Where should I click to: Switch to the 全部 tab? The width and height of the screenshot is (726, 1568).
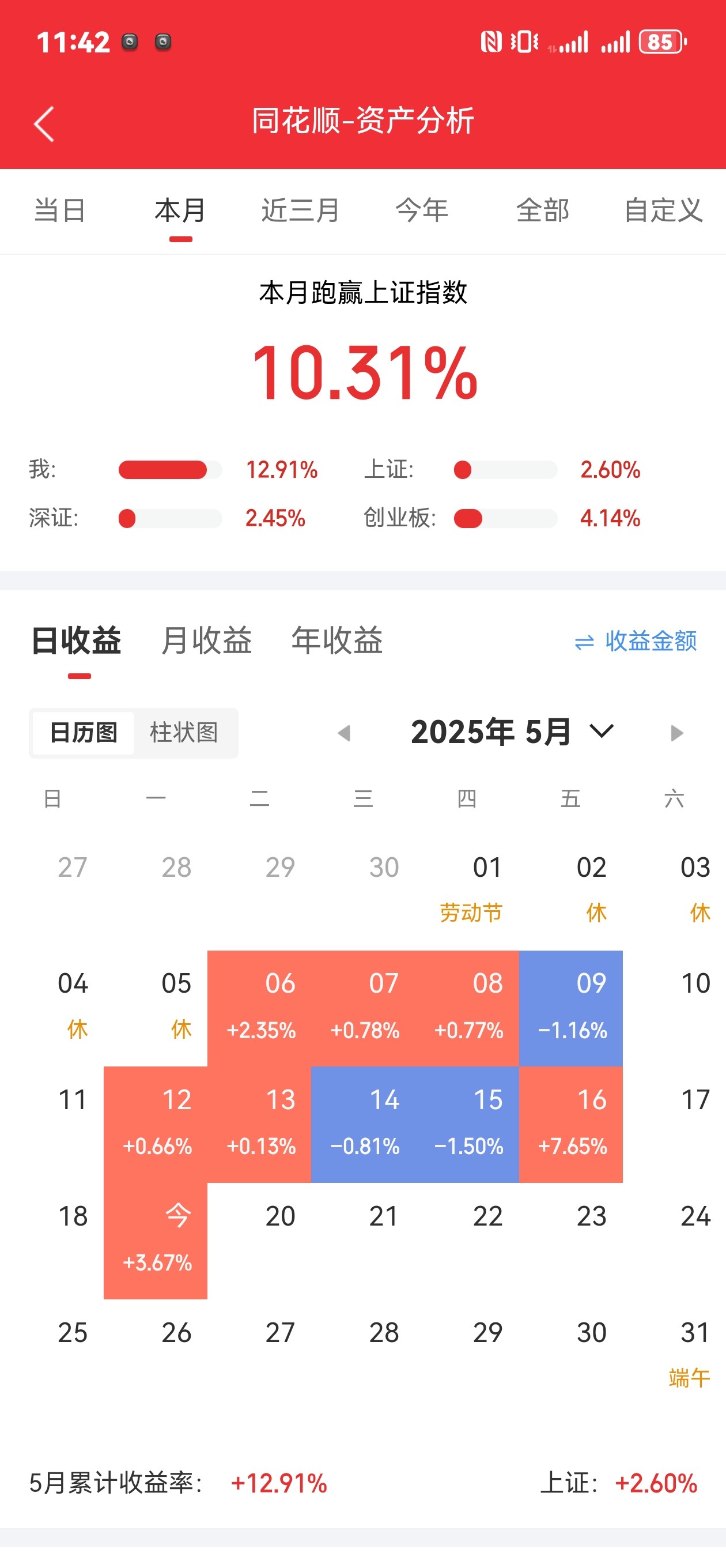click(543, 210)
